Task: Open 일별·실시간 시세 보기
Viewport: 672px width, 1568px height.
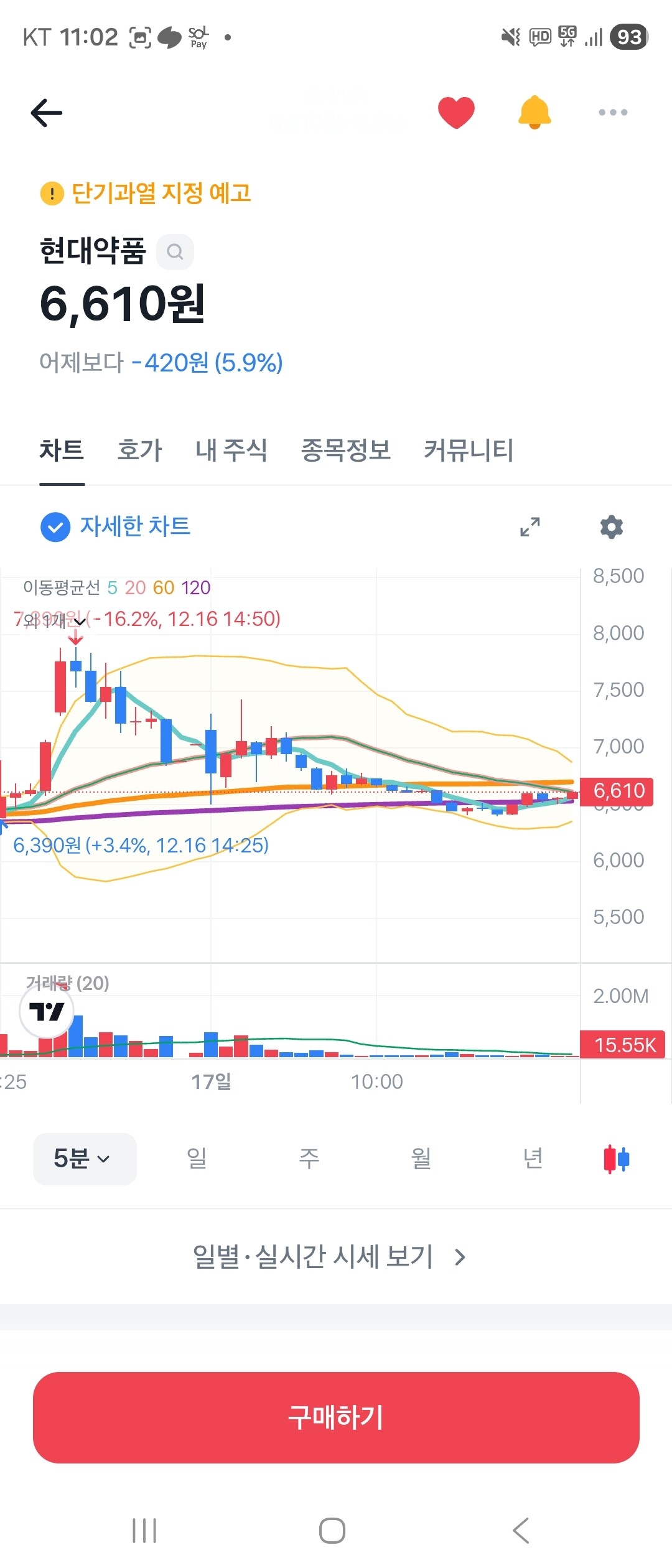Action: point(330,1257)
